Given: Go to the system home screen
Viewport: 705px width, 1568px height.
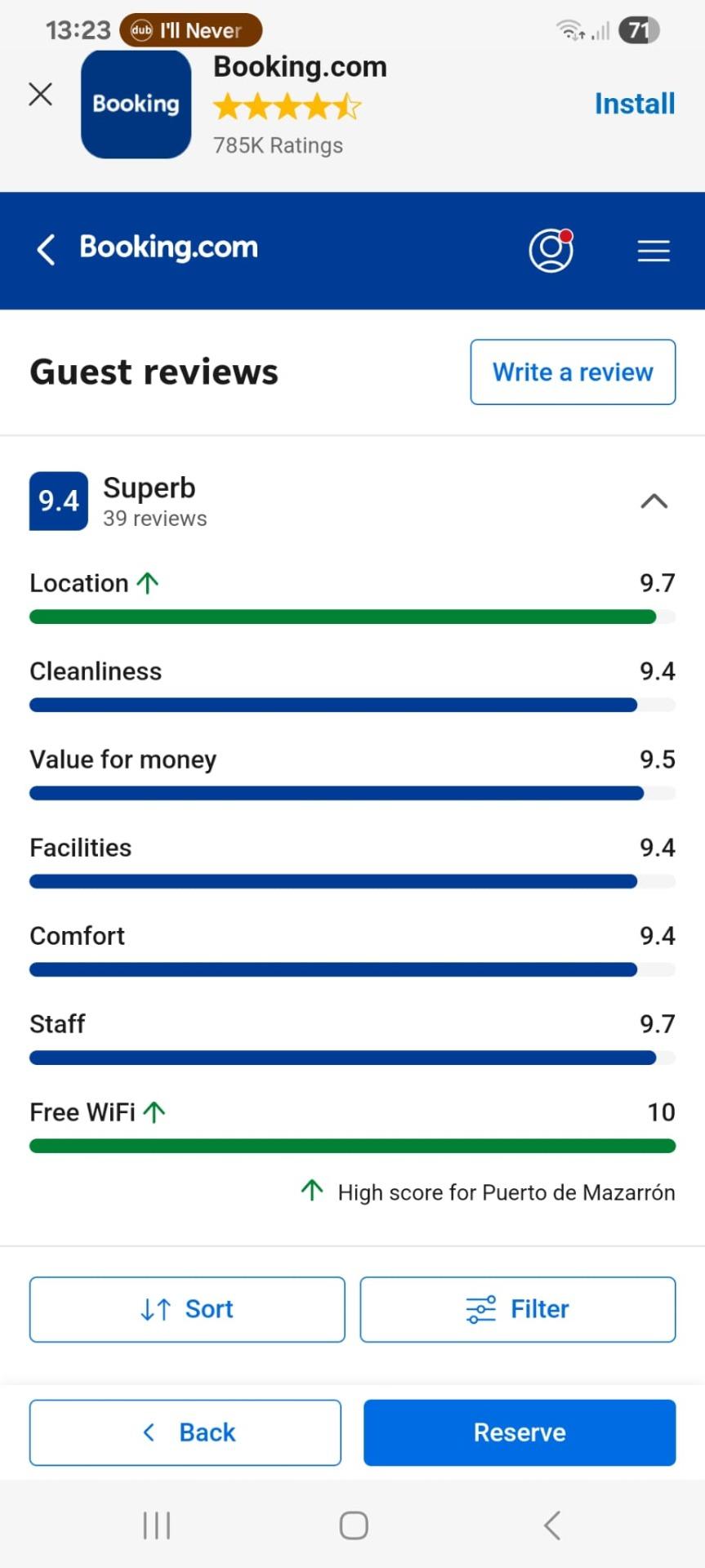Looking at the screenshot, I should point(353,1525).
